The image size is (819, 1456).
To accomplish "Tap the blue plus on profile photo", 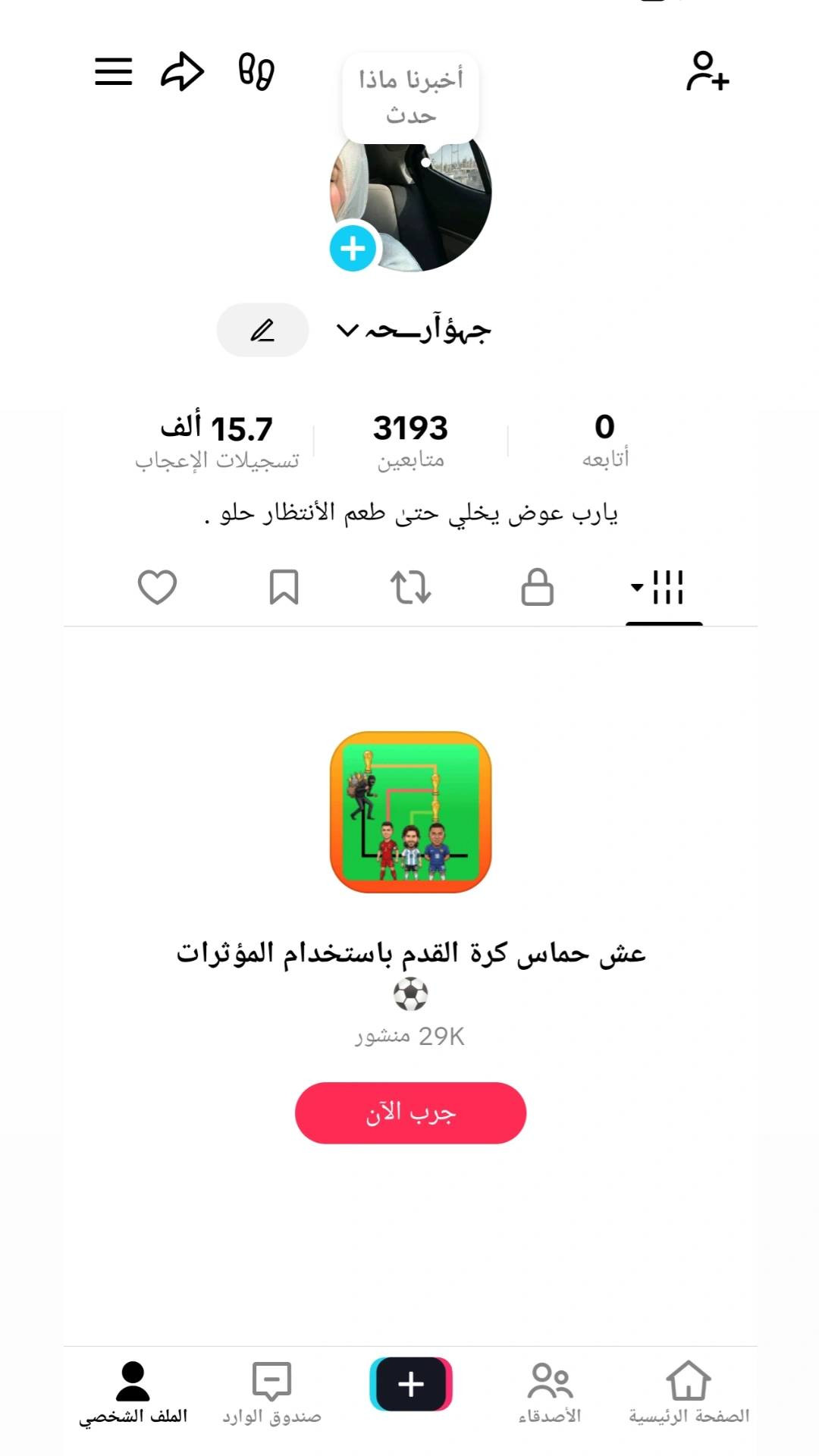I will tap(353, 248).
